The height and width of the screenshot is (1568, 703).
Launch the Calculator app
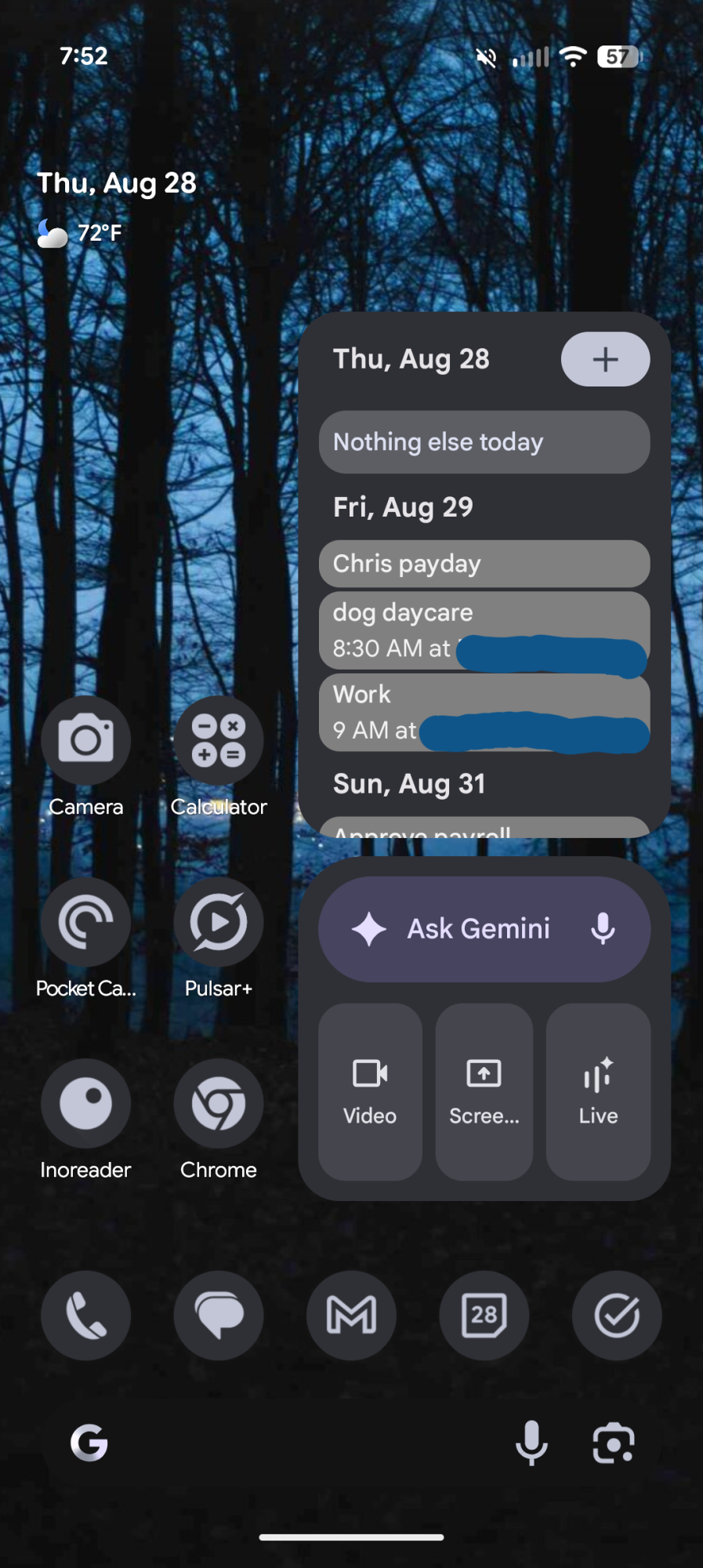tap(219, 740)
